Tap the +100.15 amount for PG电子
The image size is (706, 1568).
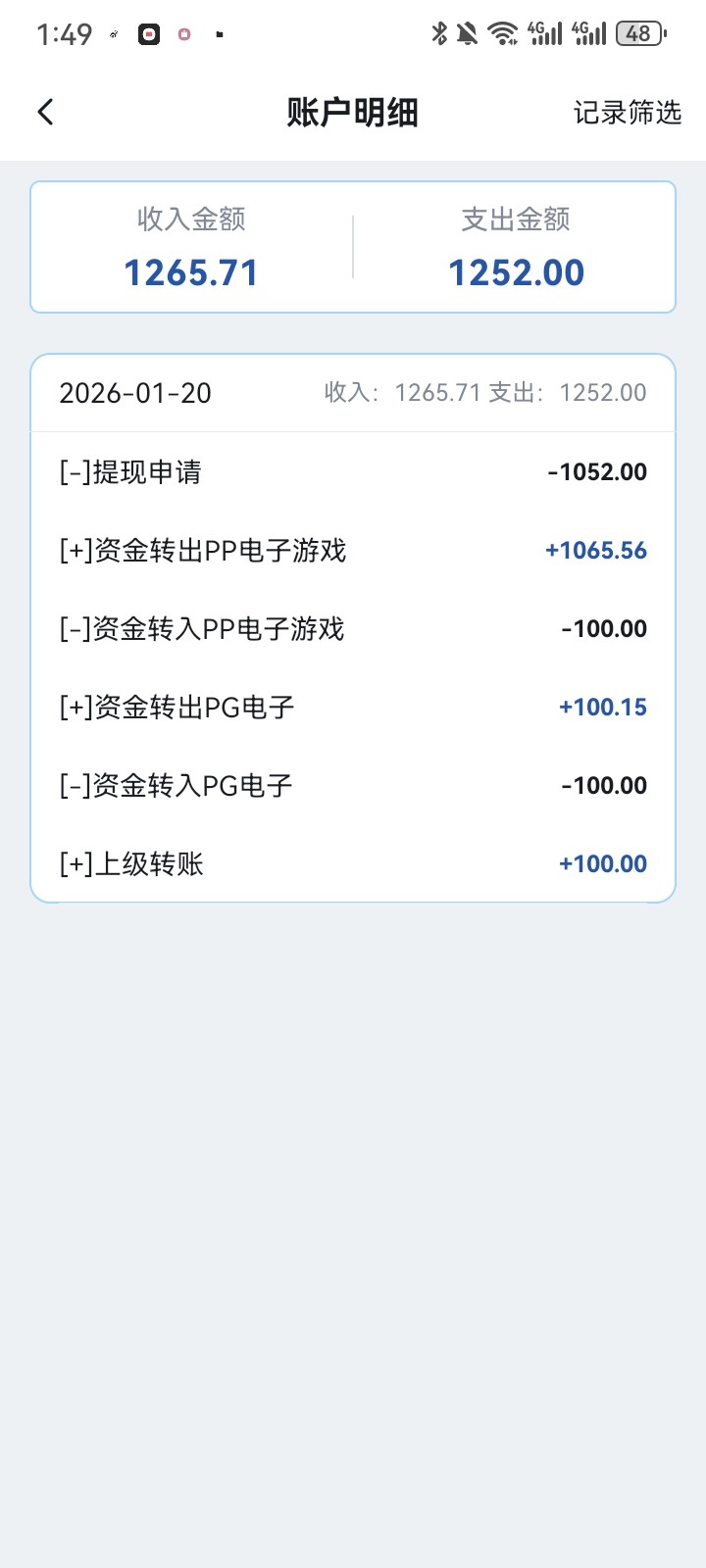coord(601,706)
